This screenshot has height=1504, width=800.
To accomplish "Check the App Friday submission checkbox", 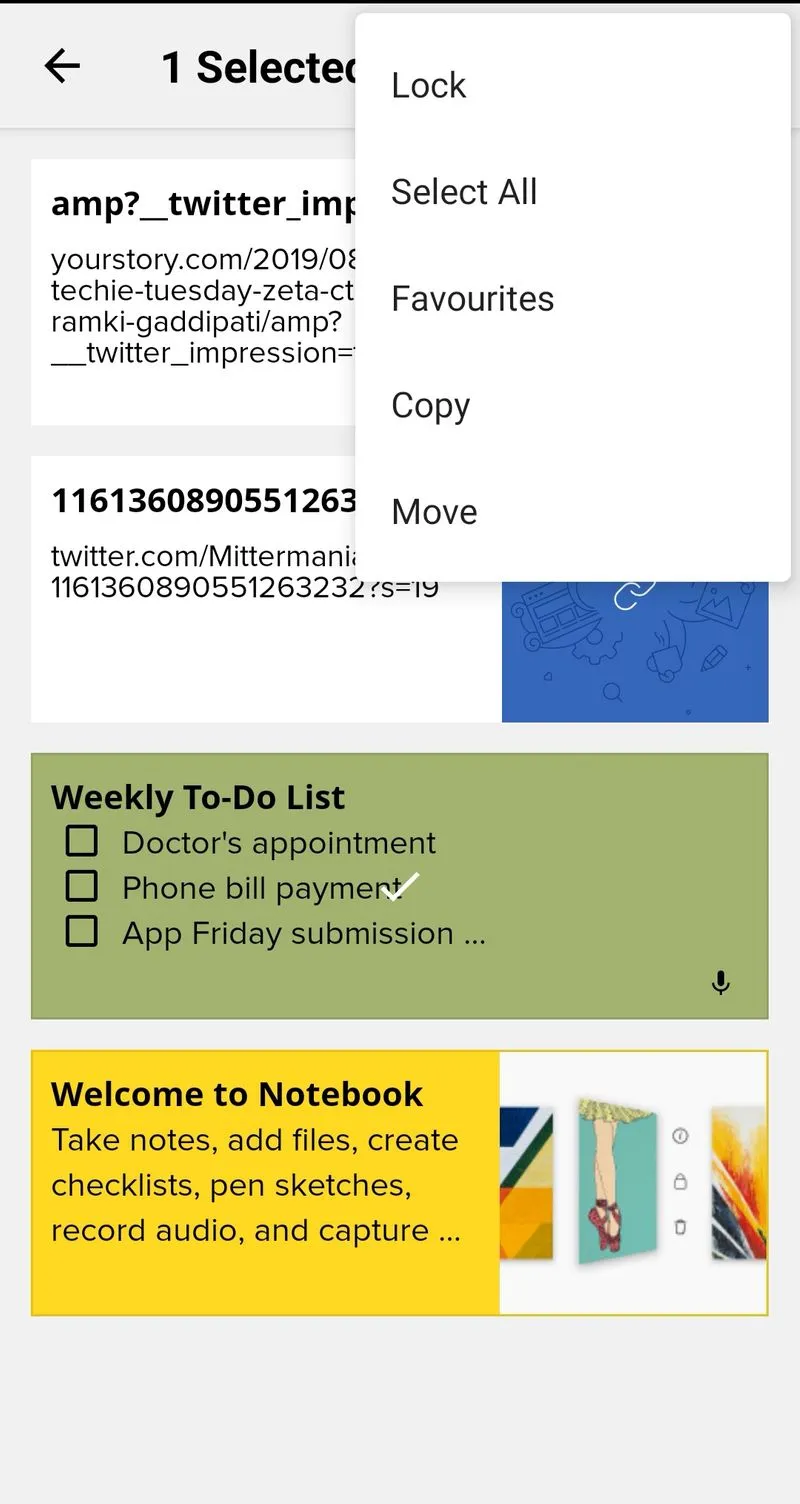I will coord(82,930).
